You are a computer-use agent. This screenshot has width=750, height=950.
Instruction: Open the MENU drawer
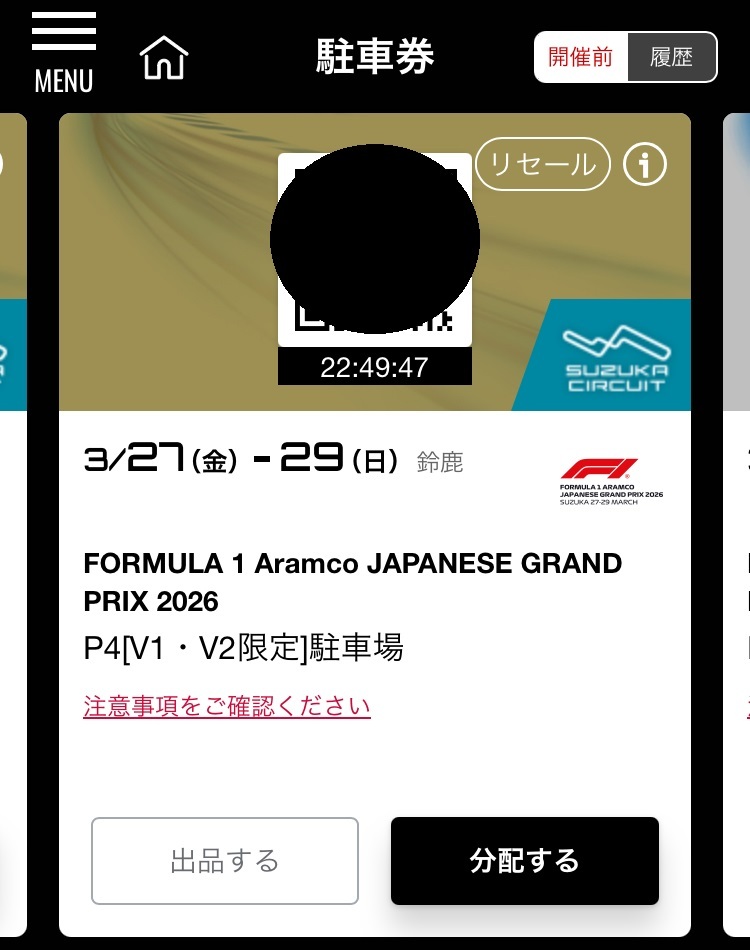pos(64,53)
